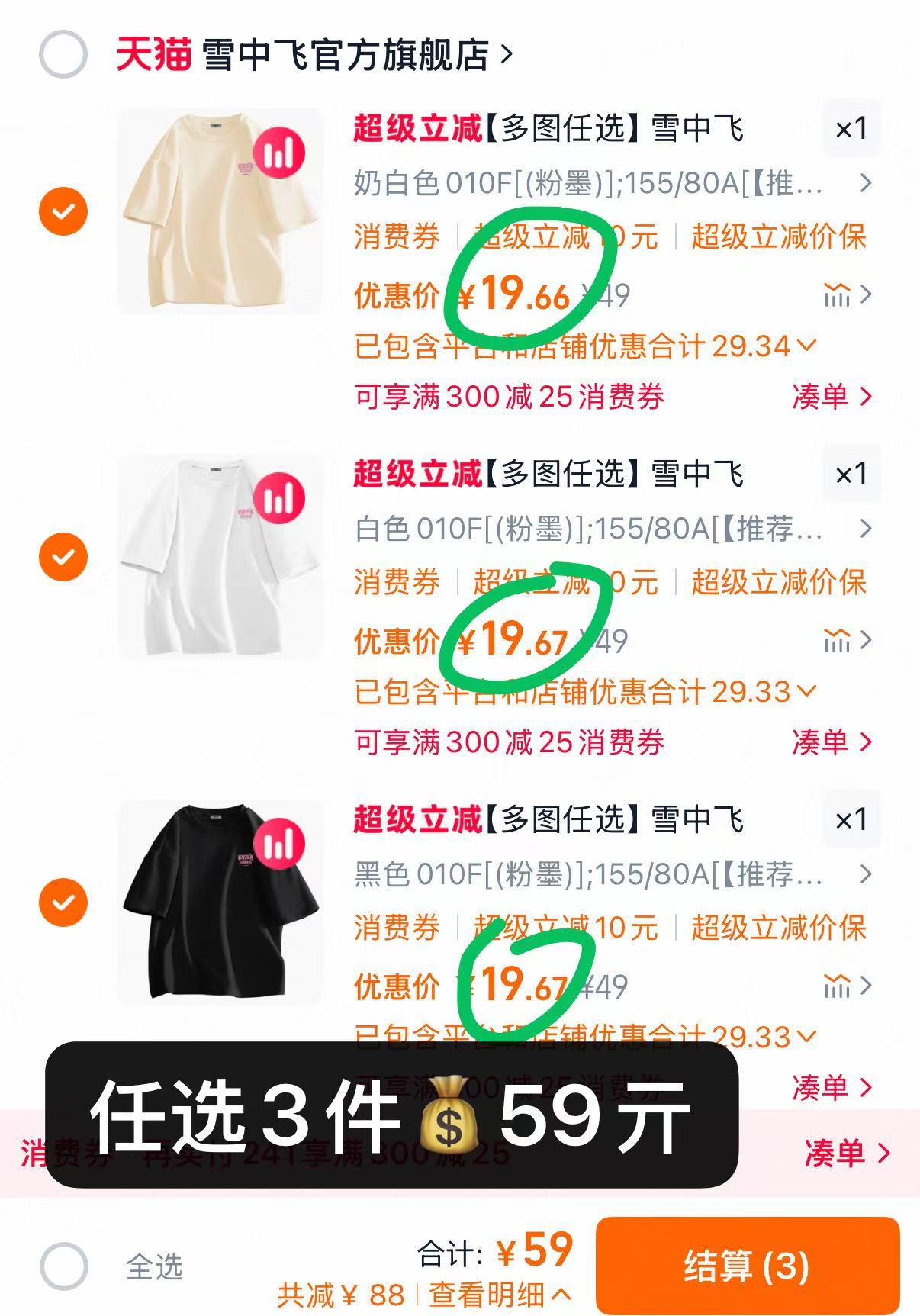Image resolution: width=920 pixels, height=1316 pixels.
Task: Click price chart icon on white t-shirt thumbnail
Action: (x=281, y=500)
